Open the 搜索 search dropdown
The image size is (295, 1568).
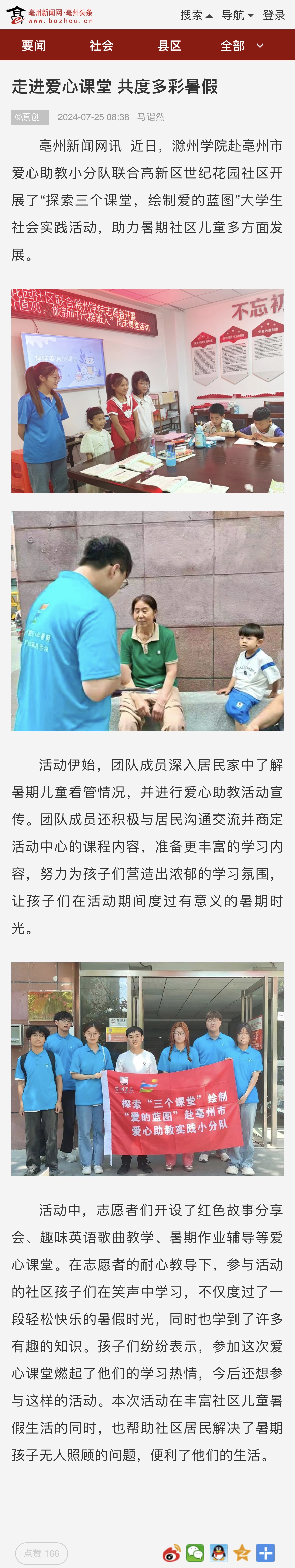click(x=196, y=15)
